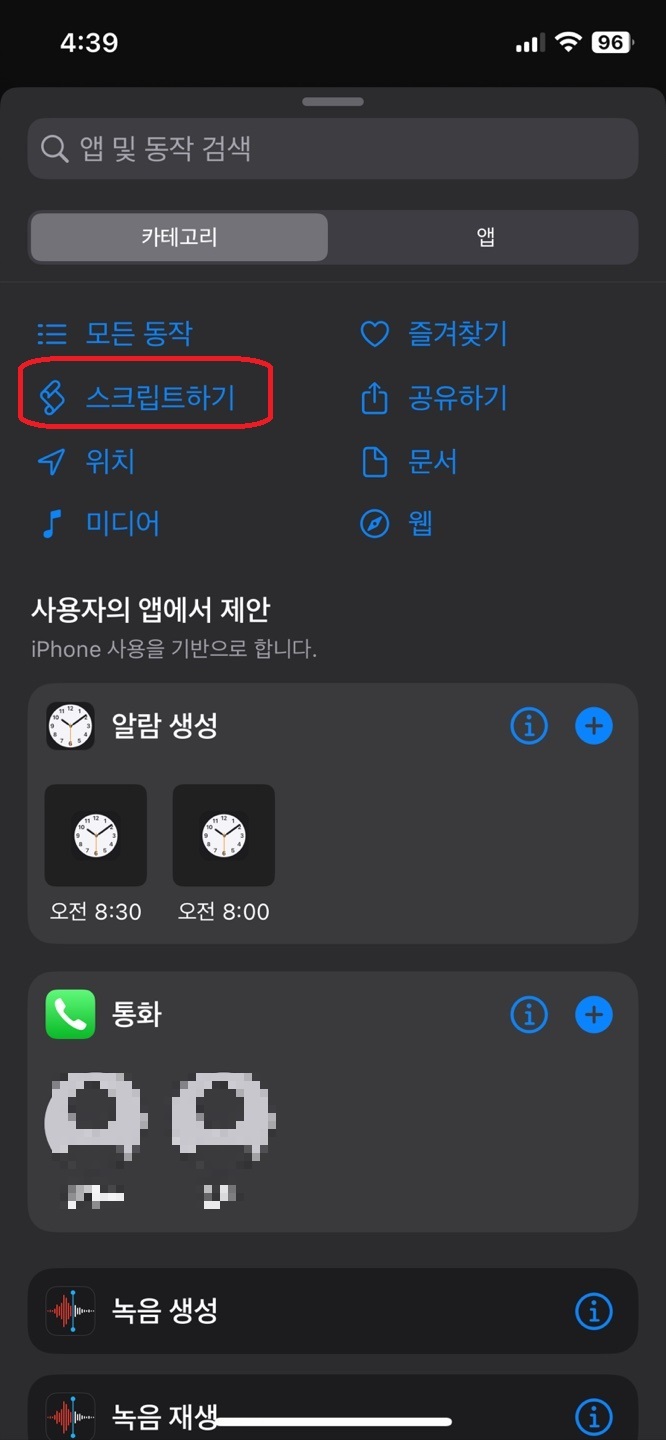Choose the 오전 8:00 alarm suggestion

(x=224, y=853)
